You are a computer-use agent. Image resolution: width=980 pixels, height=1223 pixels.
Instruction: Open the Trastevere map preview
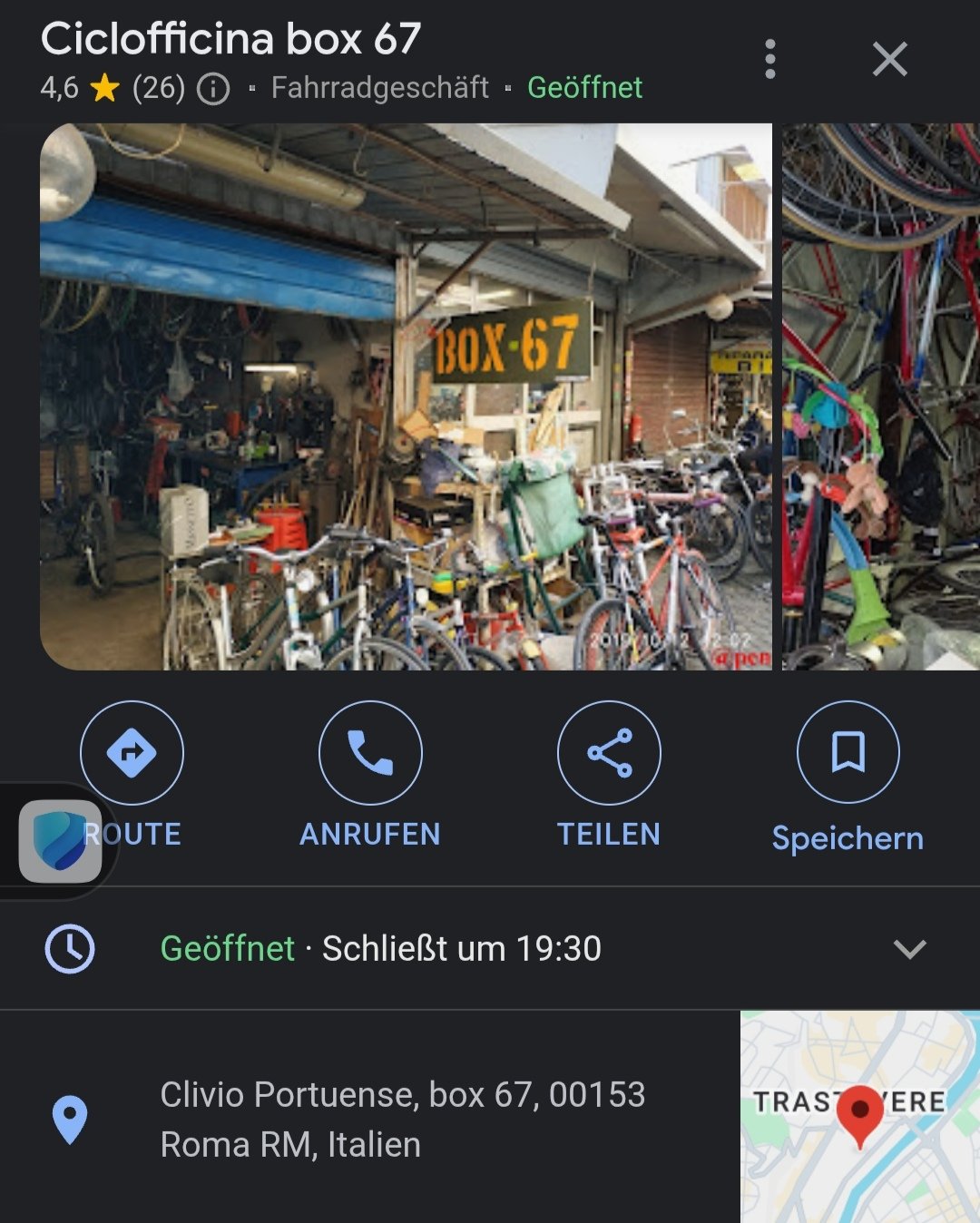[859, 1117]
